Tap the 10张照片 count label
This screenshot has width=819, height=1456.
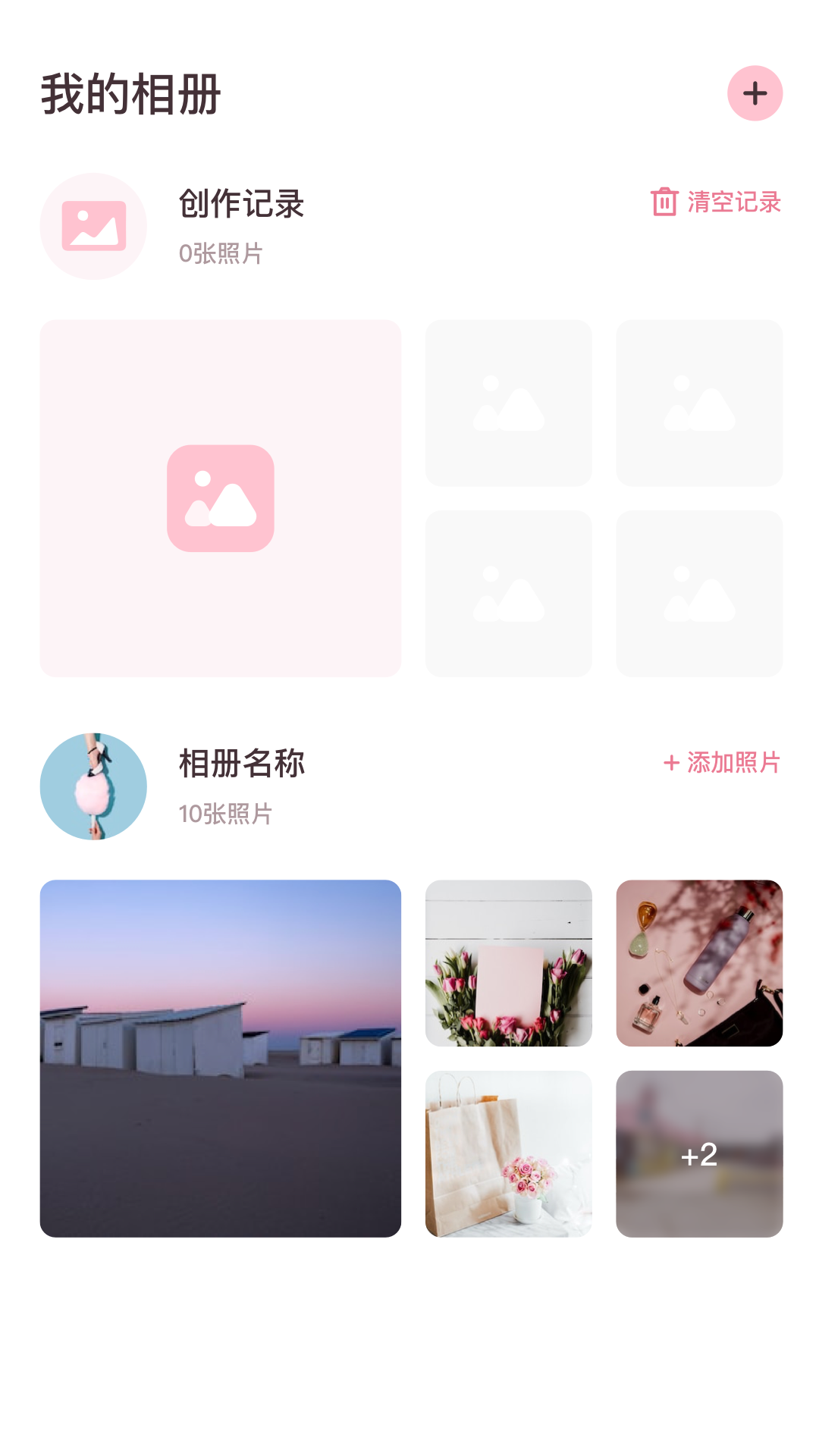pos(227,813)
